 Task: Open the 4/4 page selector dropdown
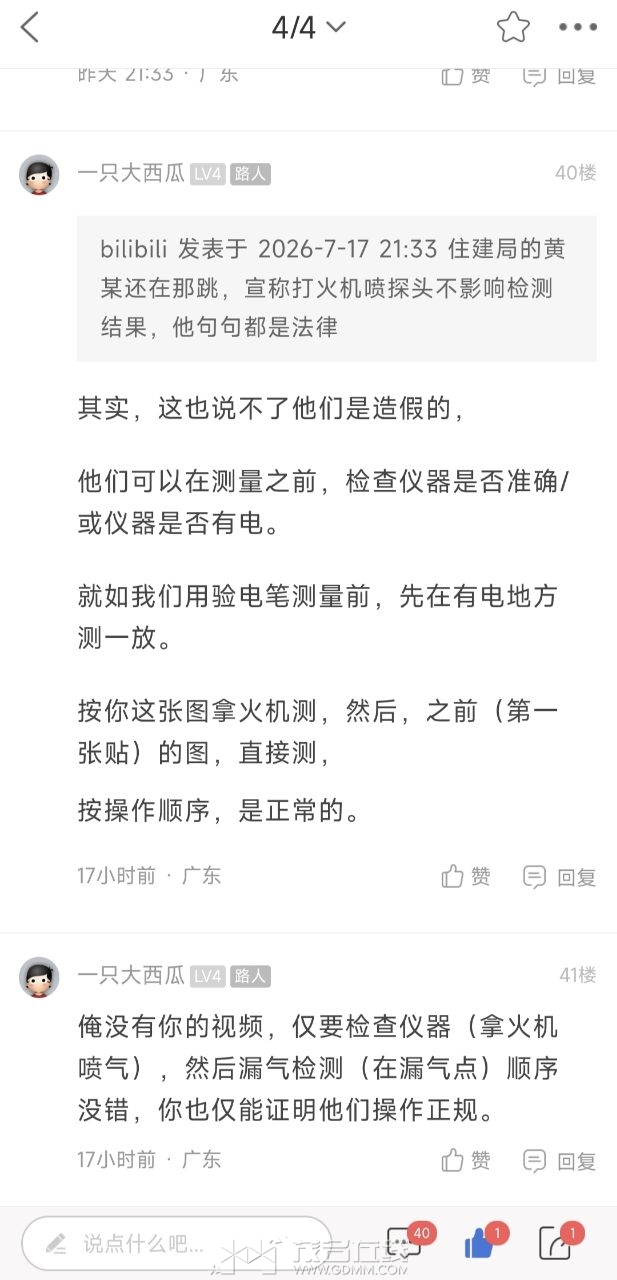(308, 28)
